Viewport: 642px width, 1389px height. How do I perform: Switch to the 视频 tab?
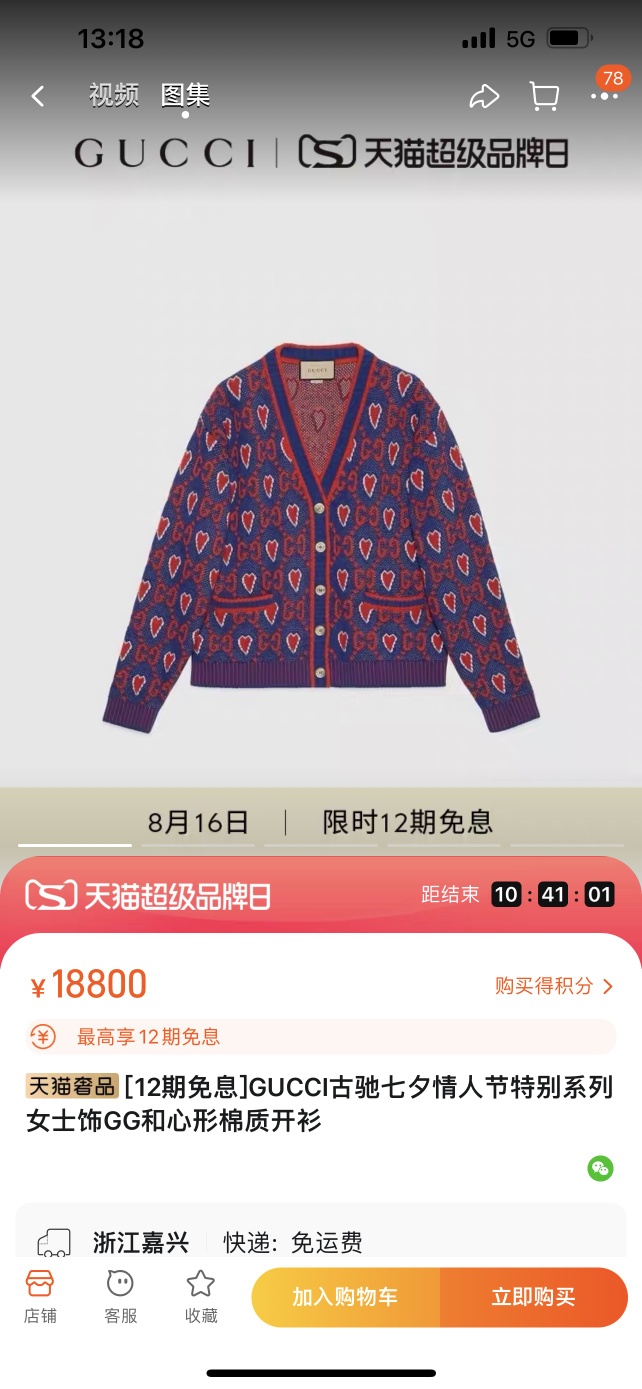click(x=113, y=95)
